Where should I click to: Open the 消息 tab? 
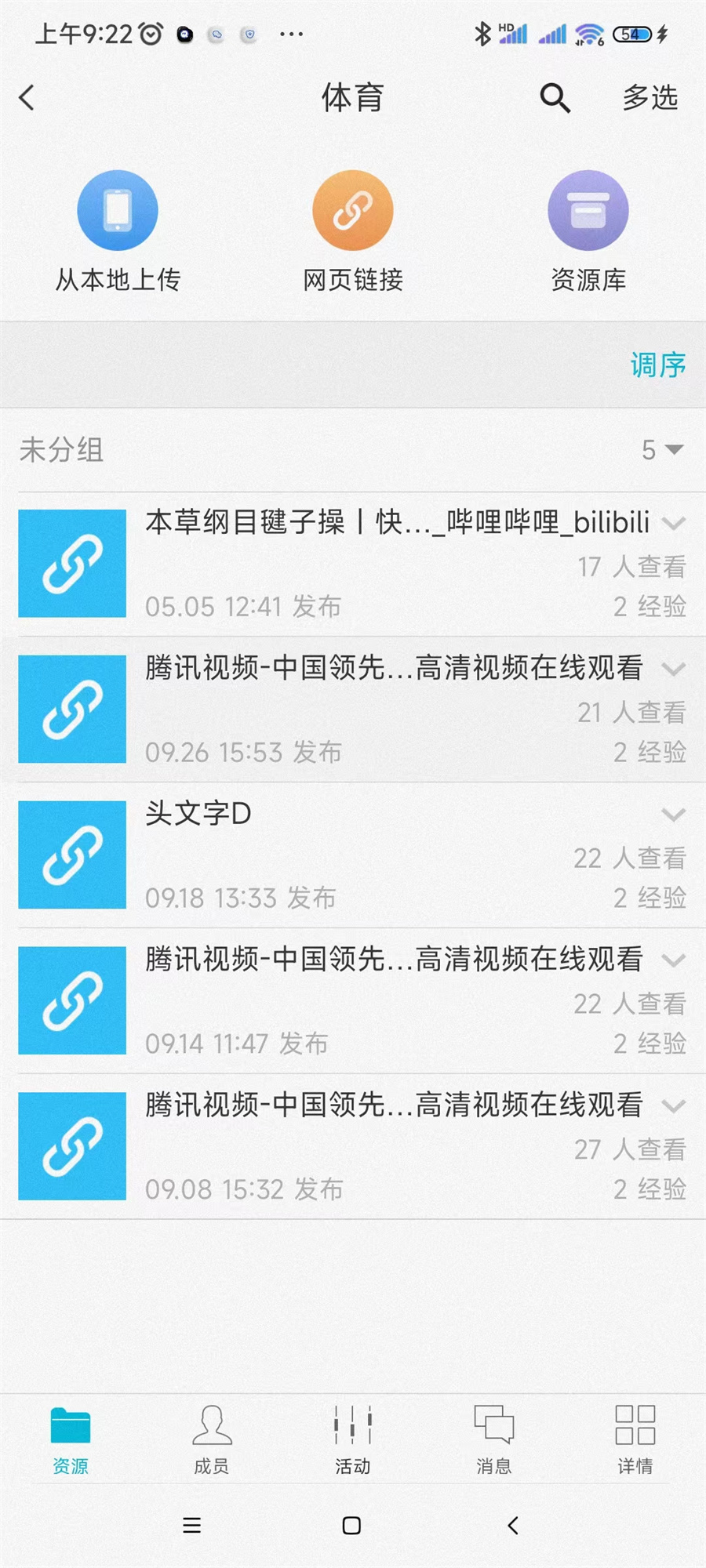[x=494, y=1439]
